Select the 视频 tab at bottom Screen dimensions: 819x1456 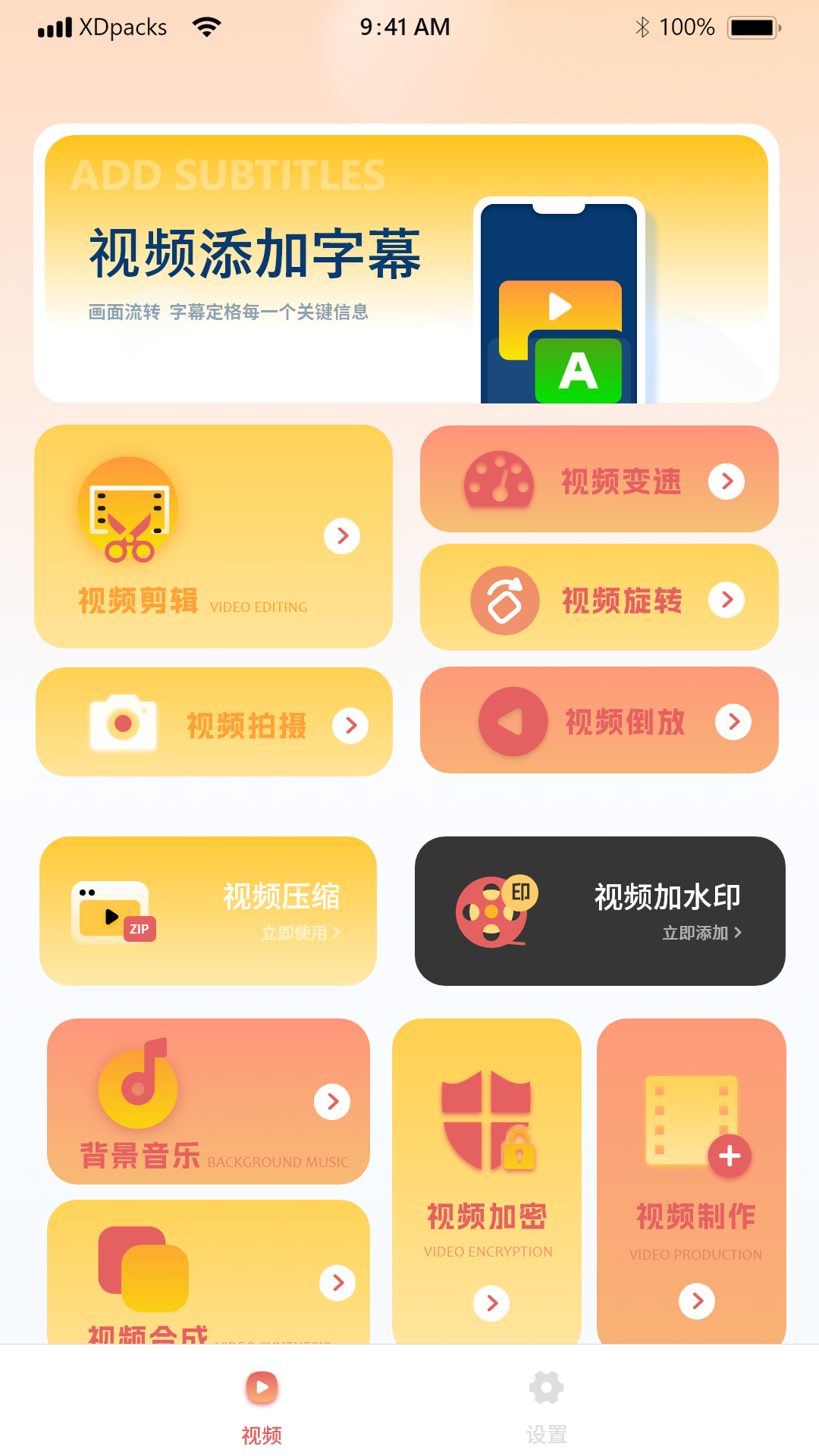(x=262, y=1410)
